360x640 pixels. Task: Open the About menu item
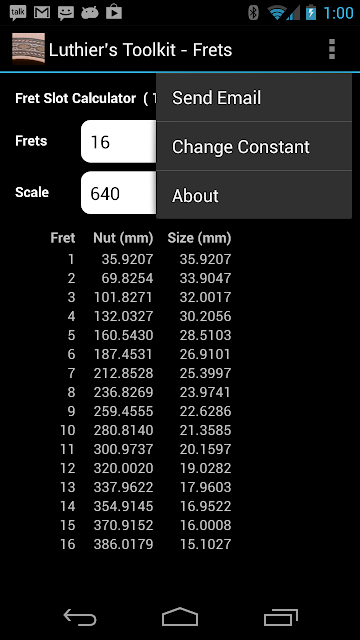point(253,195)
